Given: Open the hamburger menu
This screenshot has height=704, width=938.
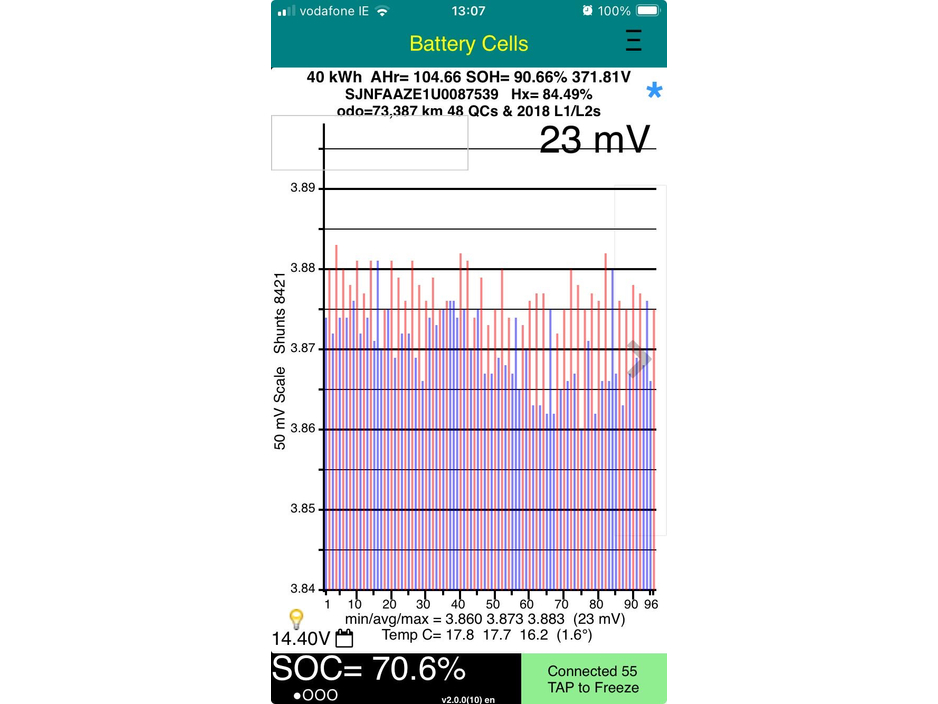Looking at the screenshot, I should coord(634,41).
